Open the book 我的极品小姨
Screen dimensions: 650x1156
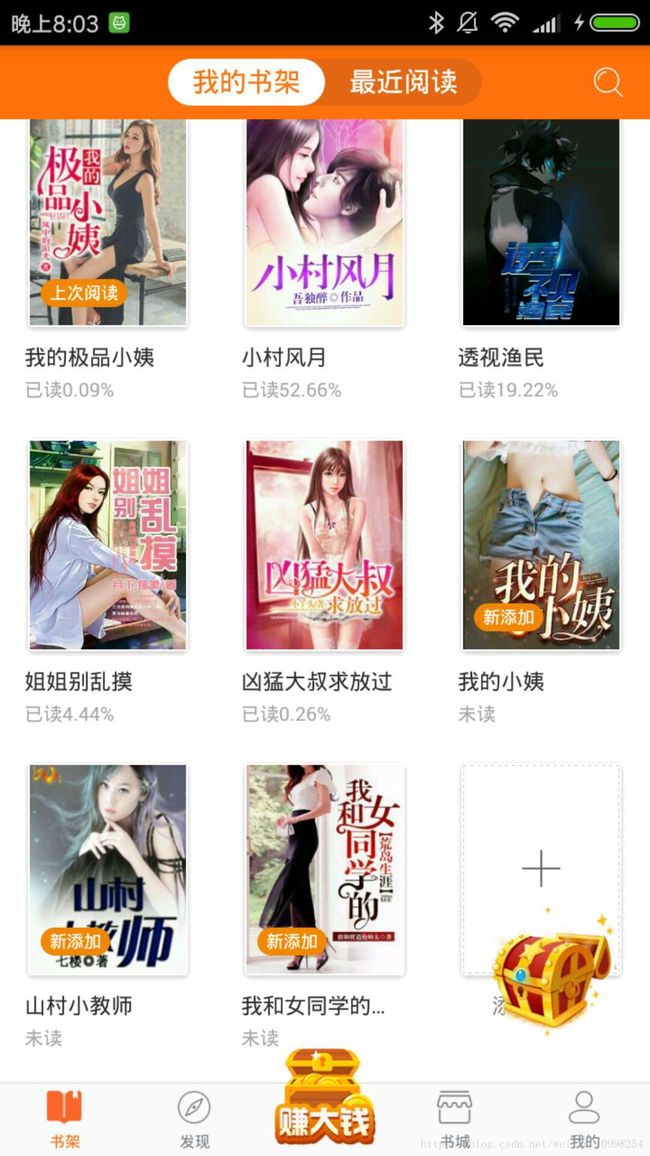108,222
